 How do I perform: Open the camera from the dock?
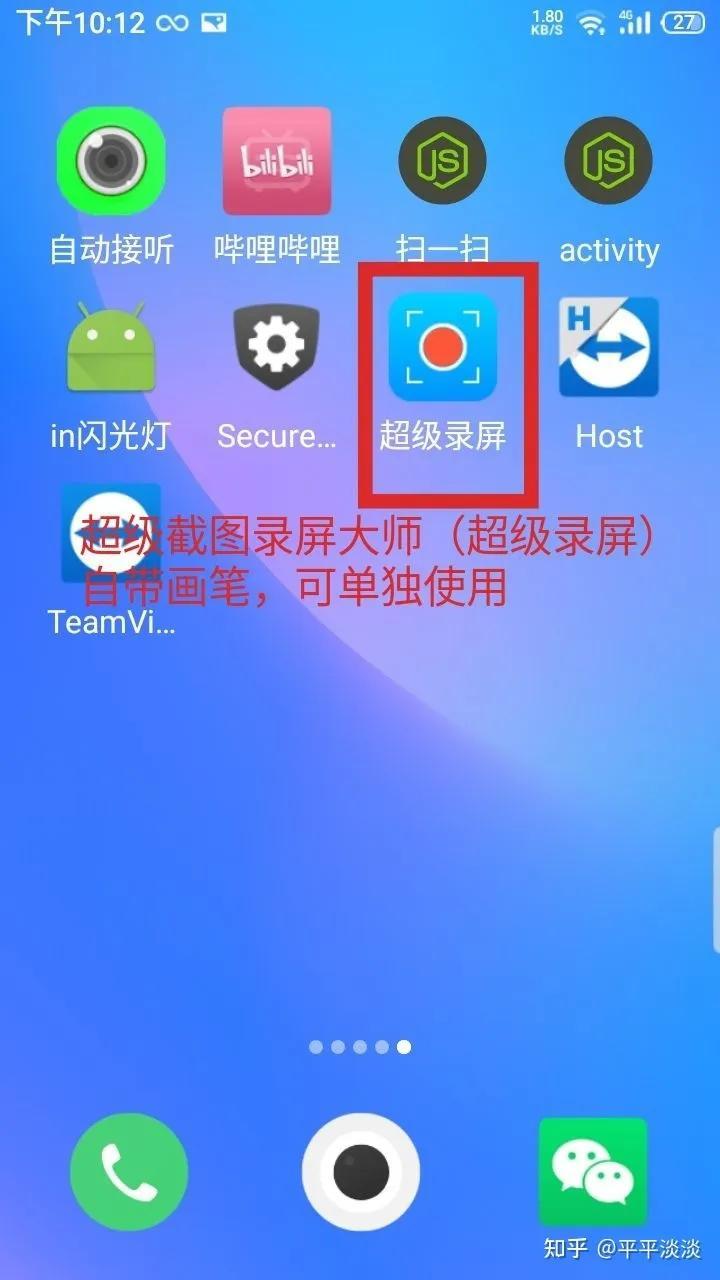tap(361, 1172)
